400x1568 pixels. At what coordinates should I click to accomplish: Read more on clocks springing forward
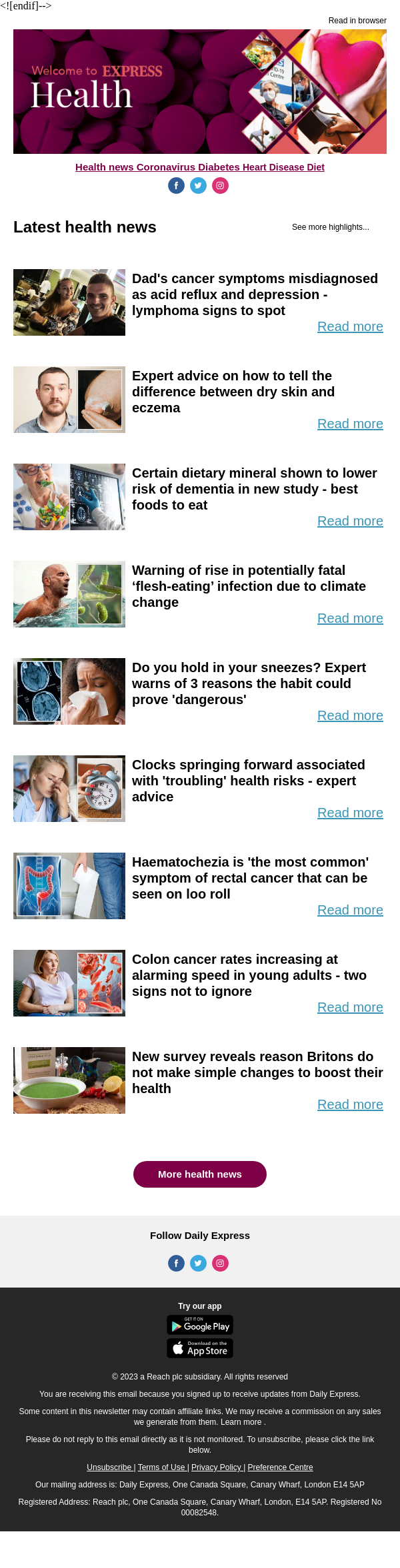click(350, 813)
